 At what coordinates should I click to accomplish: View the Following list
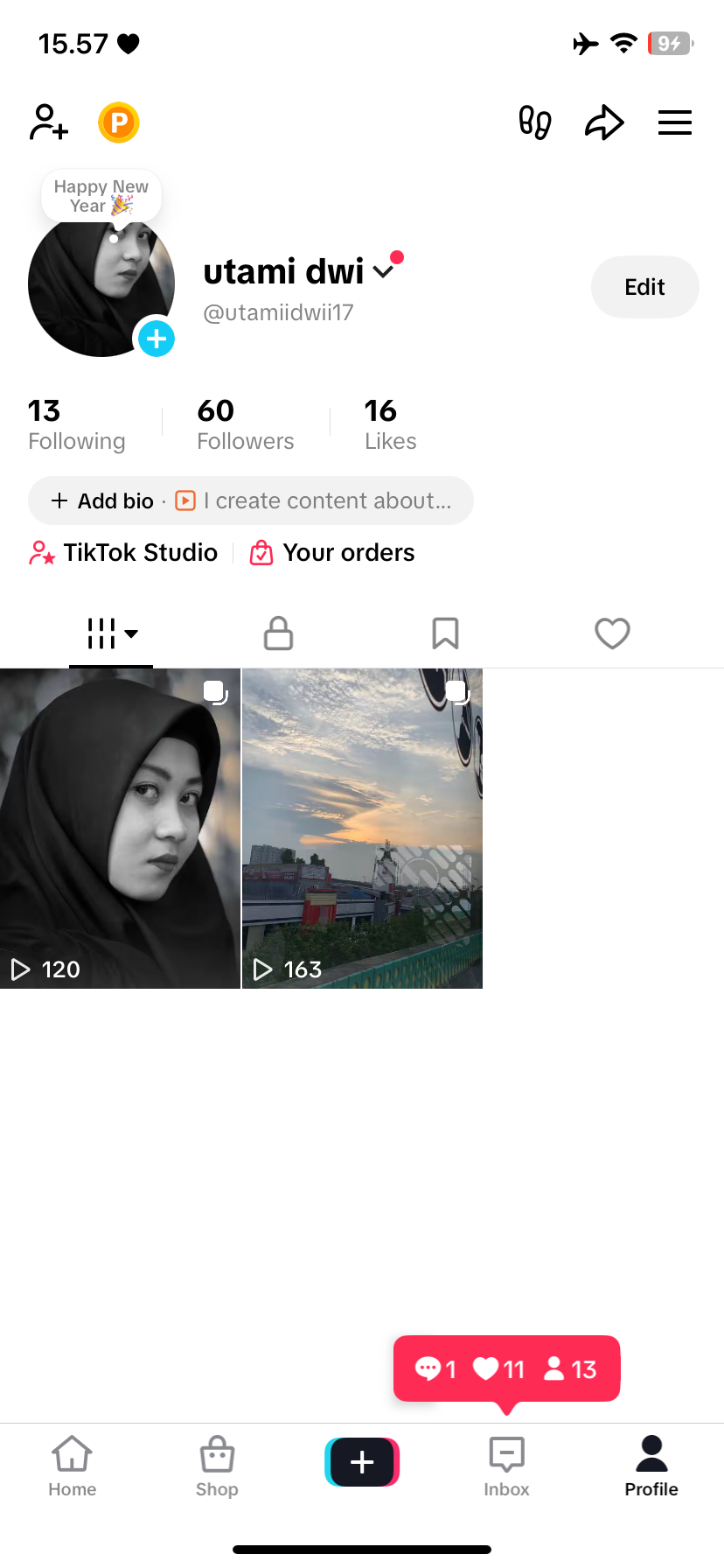click(x=77, y=424)
